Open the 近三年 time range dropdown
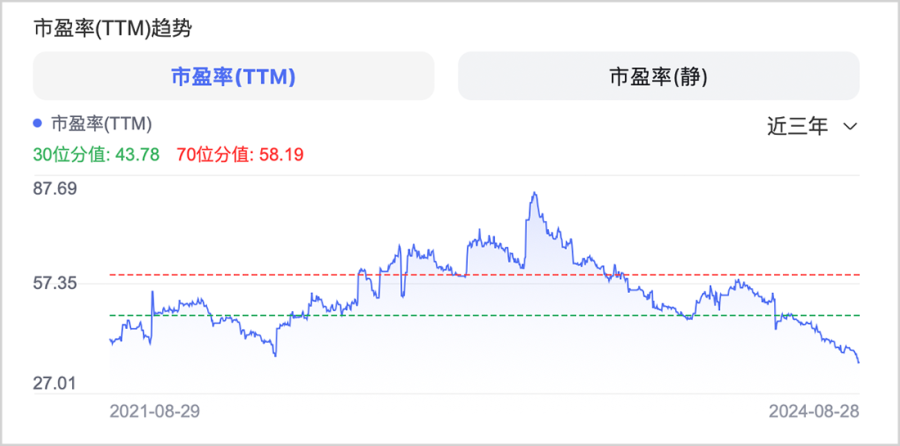The height and width of the screenshot is (446, 900). tap(812, 127)
